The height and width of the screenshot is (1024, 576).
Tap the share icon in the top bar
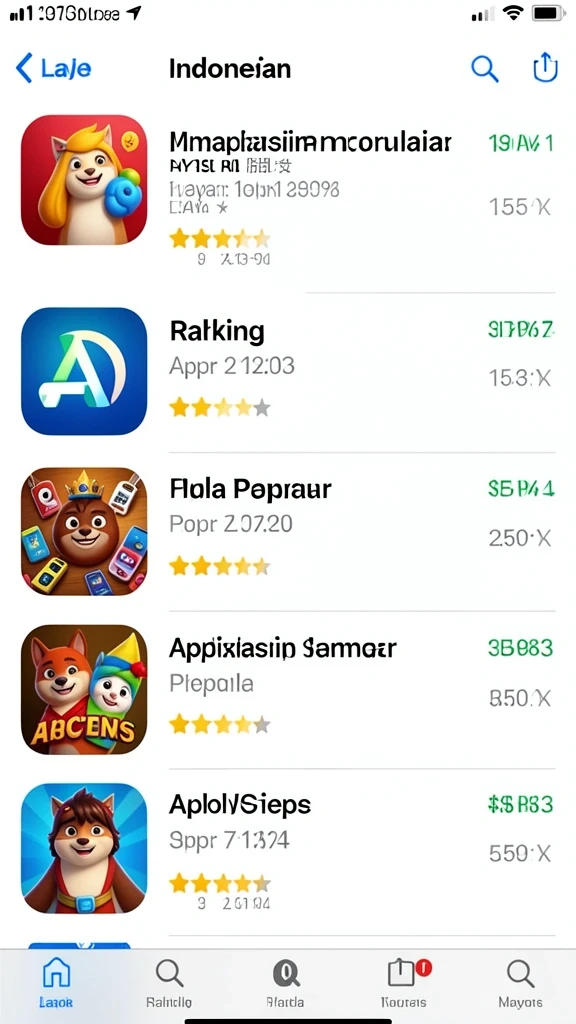pyautogui.click(x=545, y=67)
